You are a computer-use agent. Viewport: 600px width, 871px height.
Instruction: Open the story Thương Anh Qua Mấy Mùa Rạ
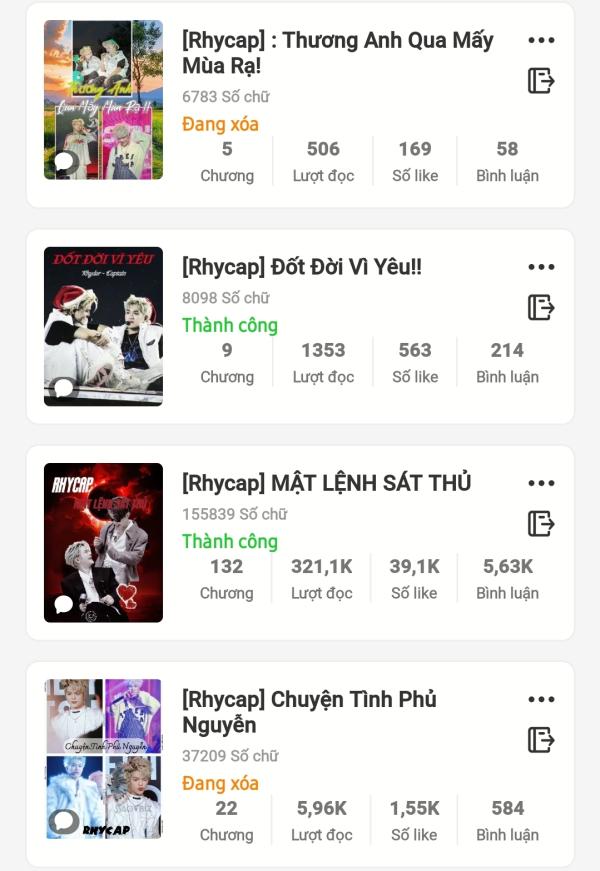(337, 54)
